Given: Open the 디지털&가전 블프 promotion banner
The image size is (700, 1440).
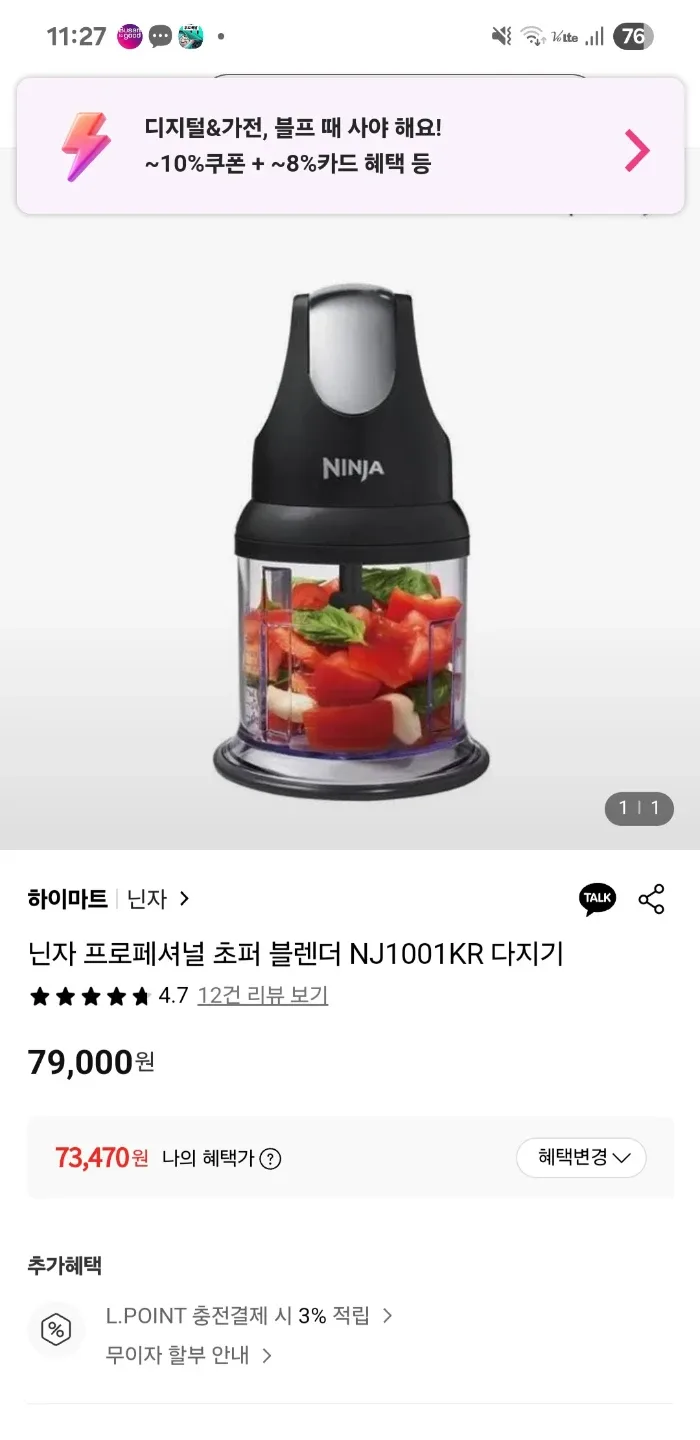Looking at the screenshot, I should point(350,146).
